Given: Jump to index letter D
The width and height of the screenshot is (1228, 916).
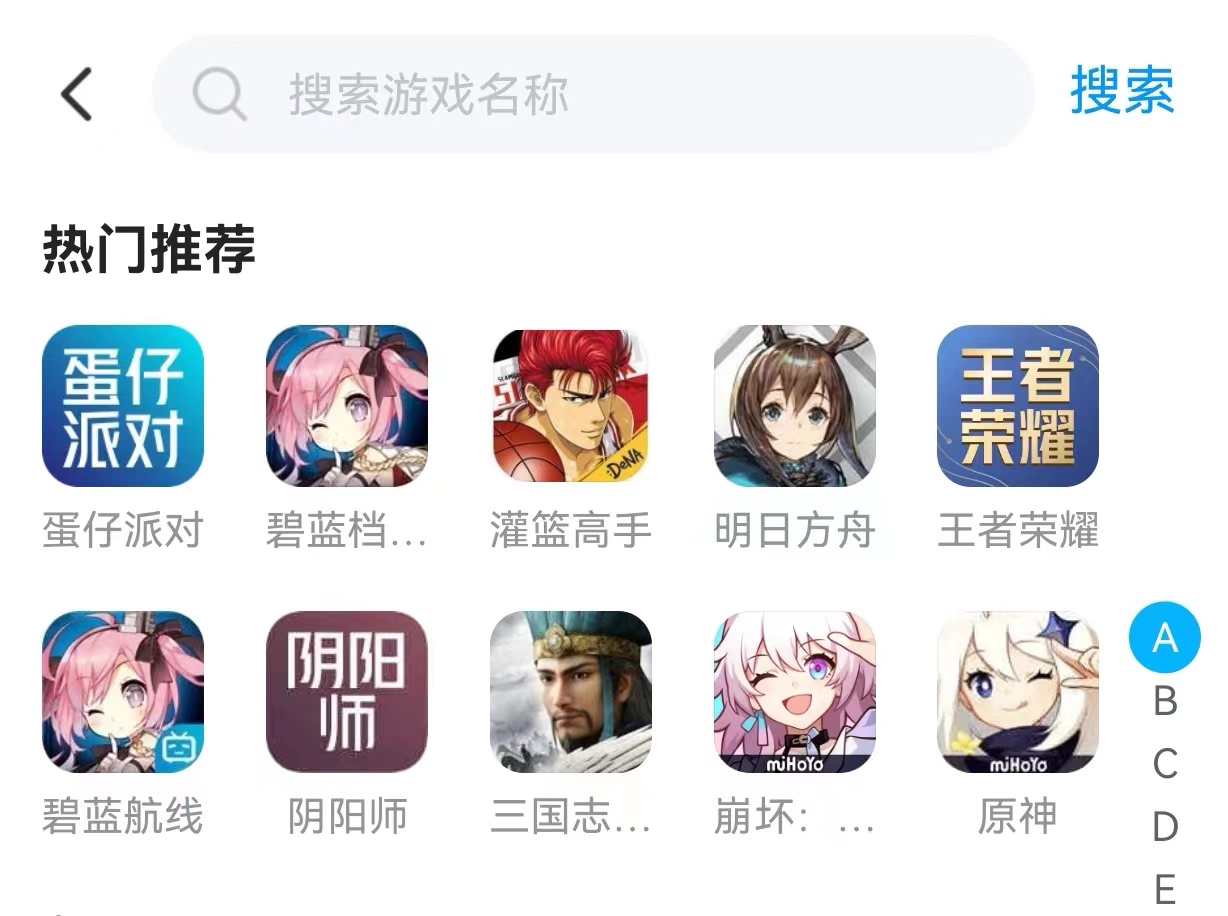Looking at the screenshot, I should pos(1165,827).
